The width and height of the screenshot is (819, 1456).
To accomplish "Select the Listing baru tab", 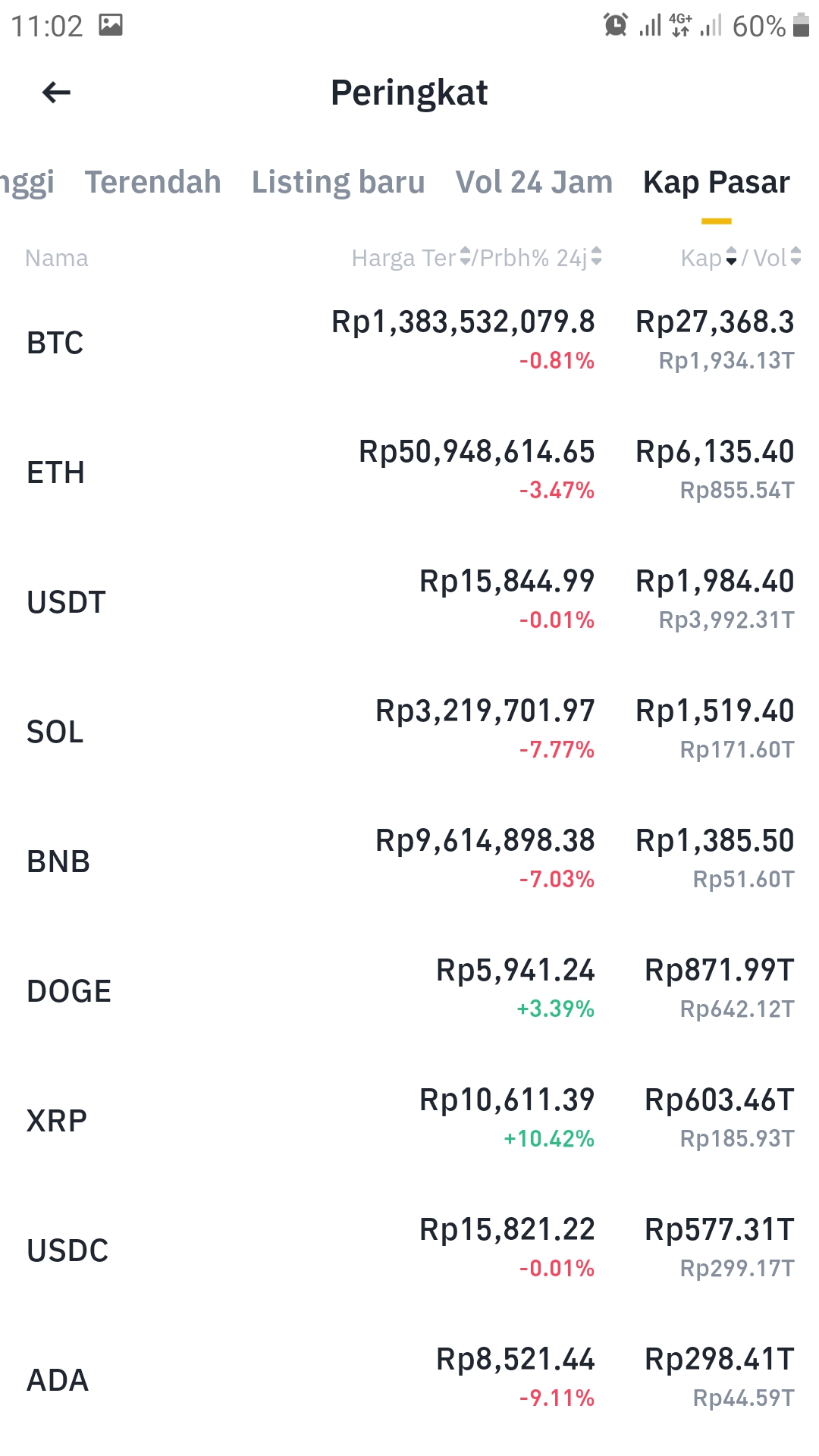I will 338,182.
